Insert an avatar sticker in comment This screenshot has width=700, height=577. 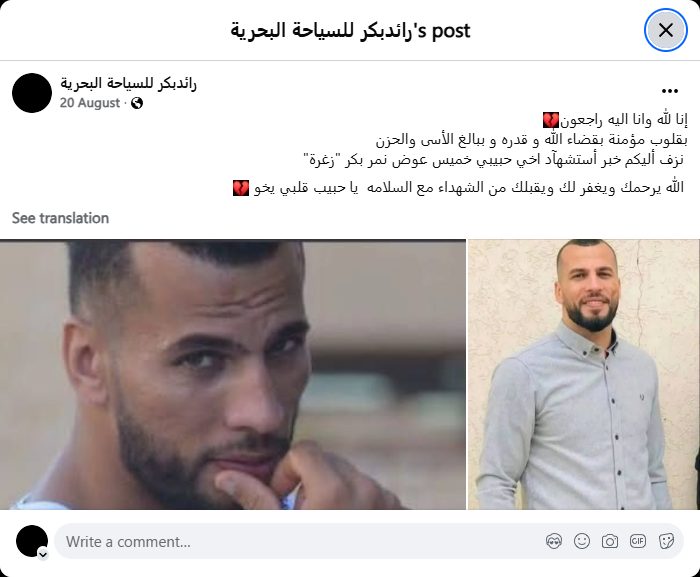pyautogui.click(x=554, y=541)
